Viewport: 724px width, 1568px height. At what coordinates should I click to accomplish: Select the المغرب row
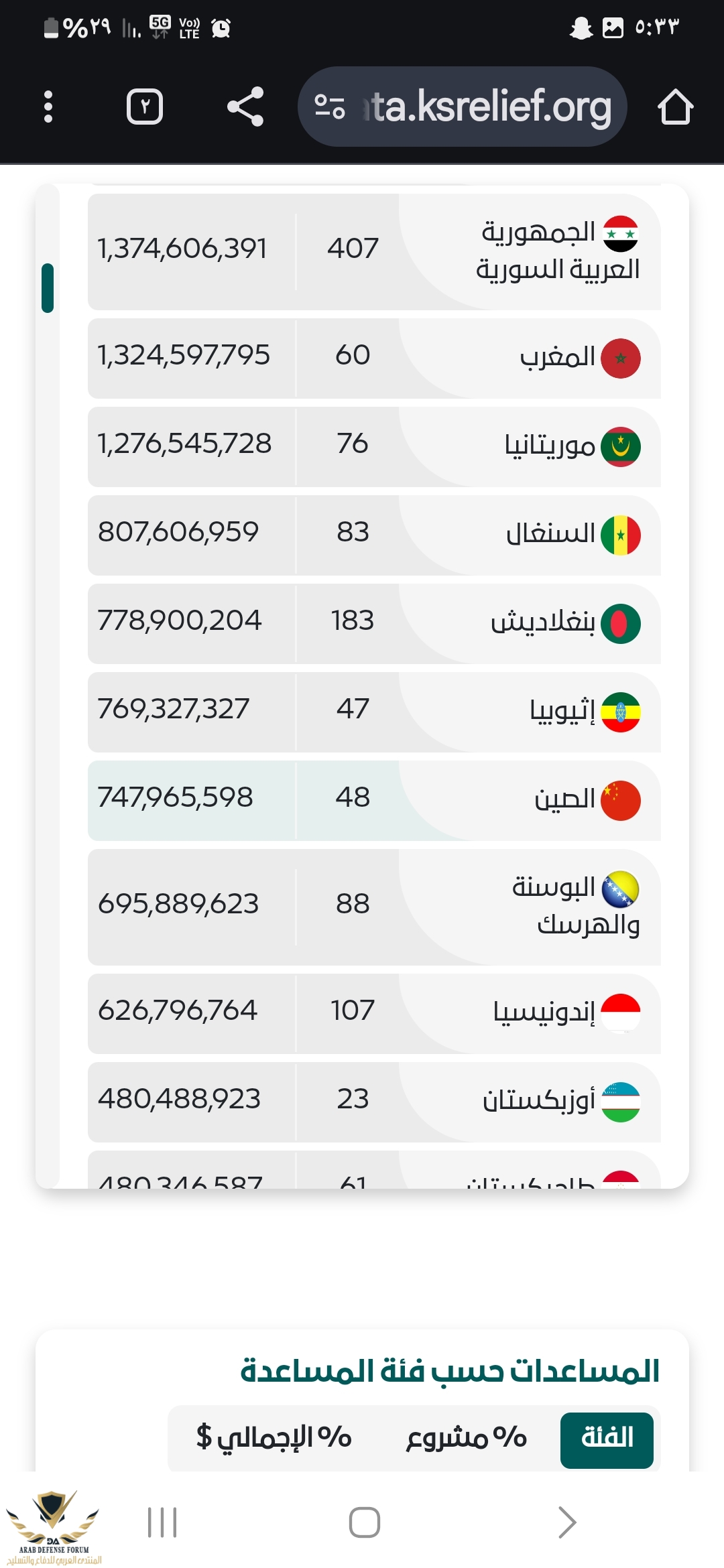tap(374, 358)
